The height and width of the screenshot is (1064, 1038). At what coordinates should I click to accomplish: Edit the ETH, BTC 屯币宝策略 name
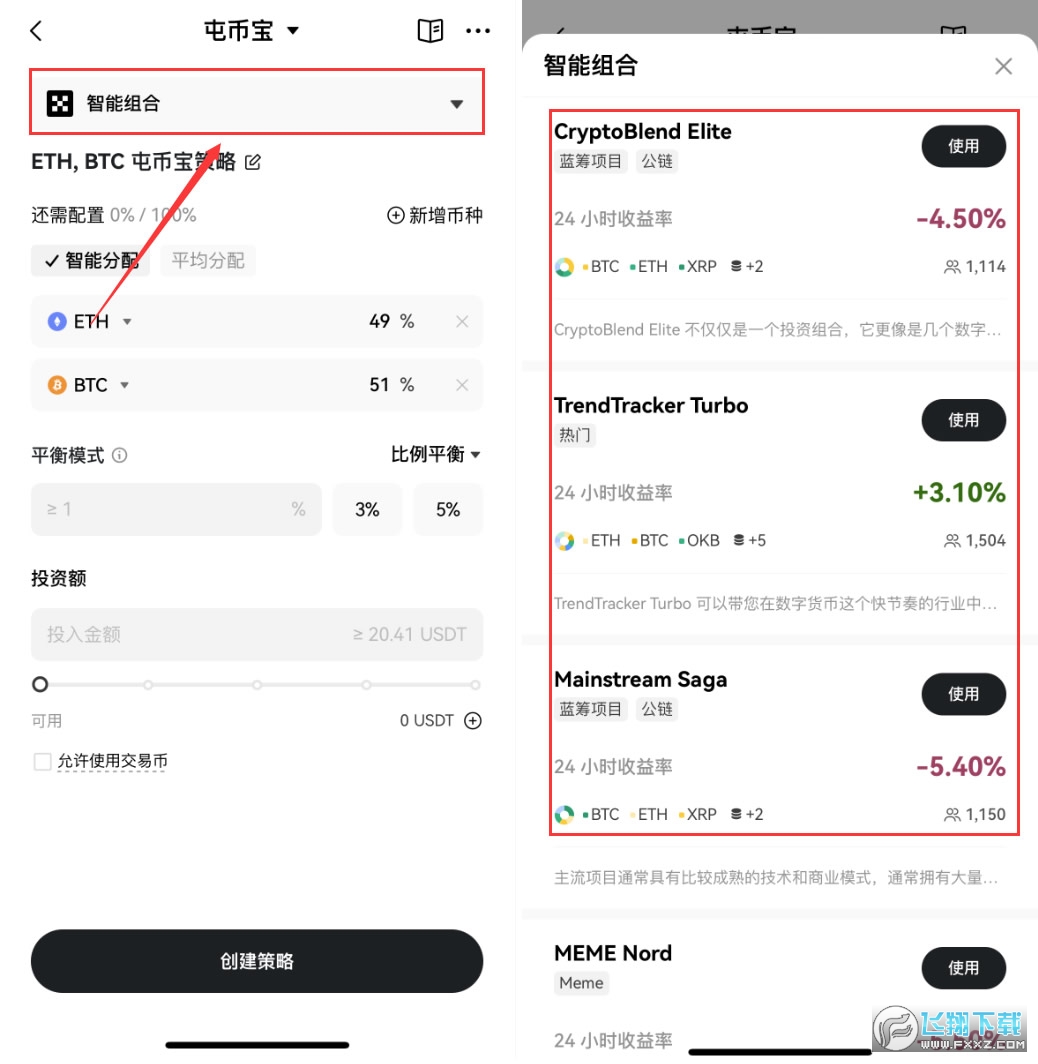coord(253,162)
